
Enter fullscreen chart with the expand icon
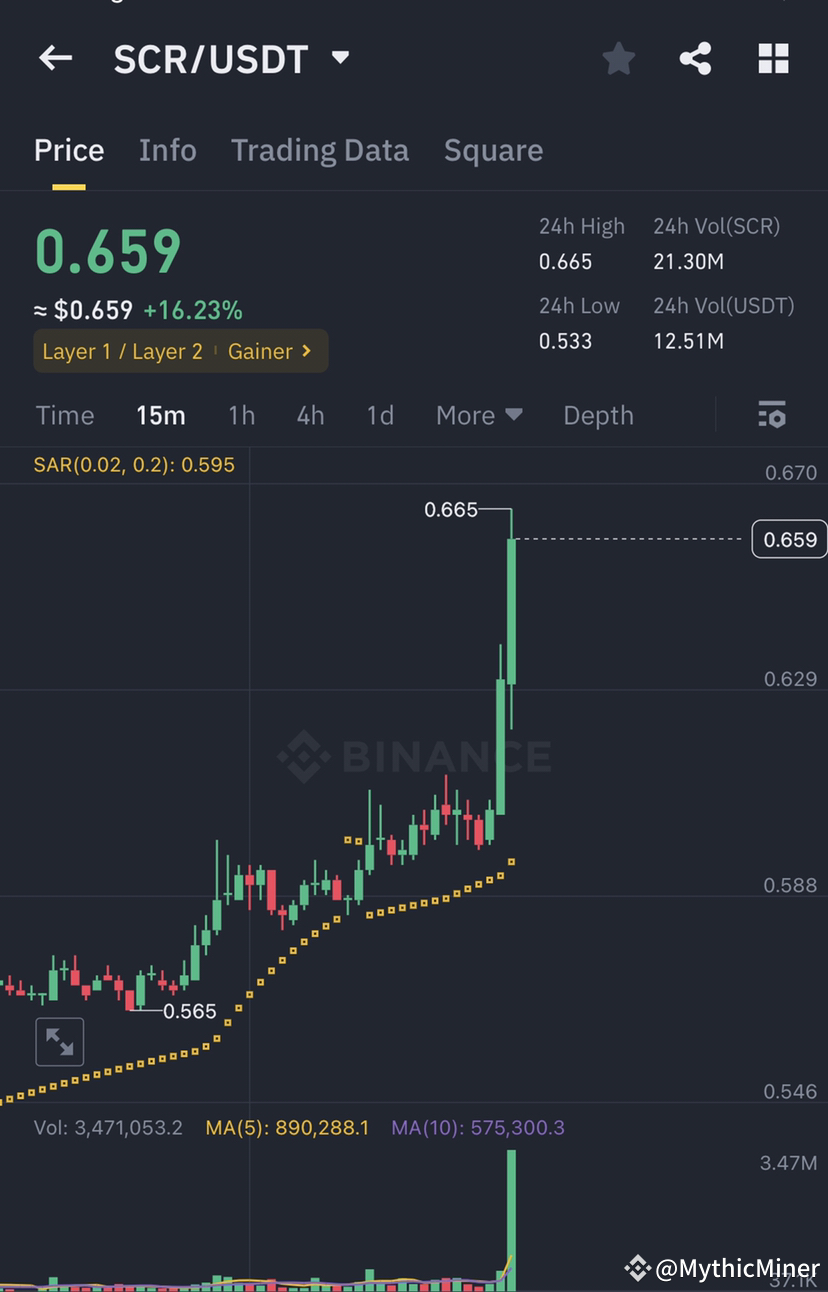[x=59, y=1041]
